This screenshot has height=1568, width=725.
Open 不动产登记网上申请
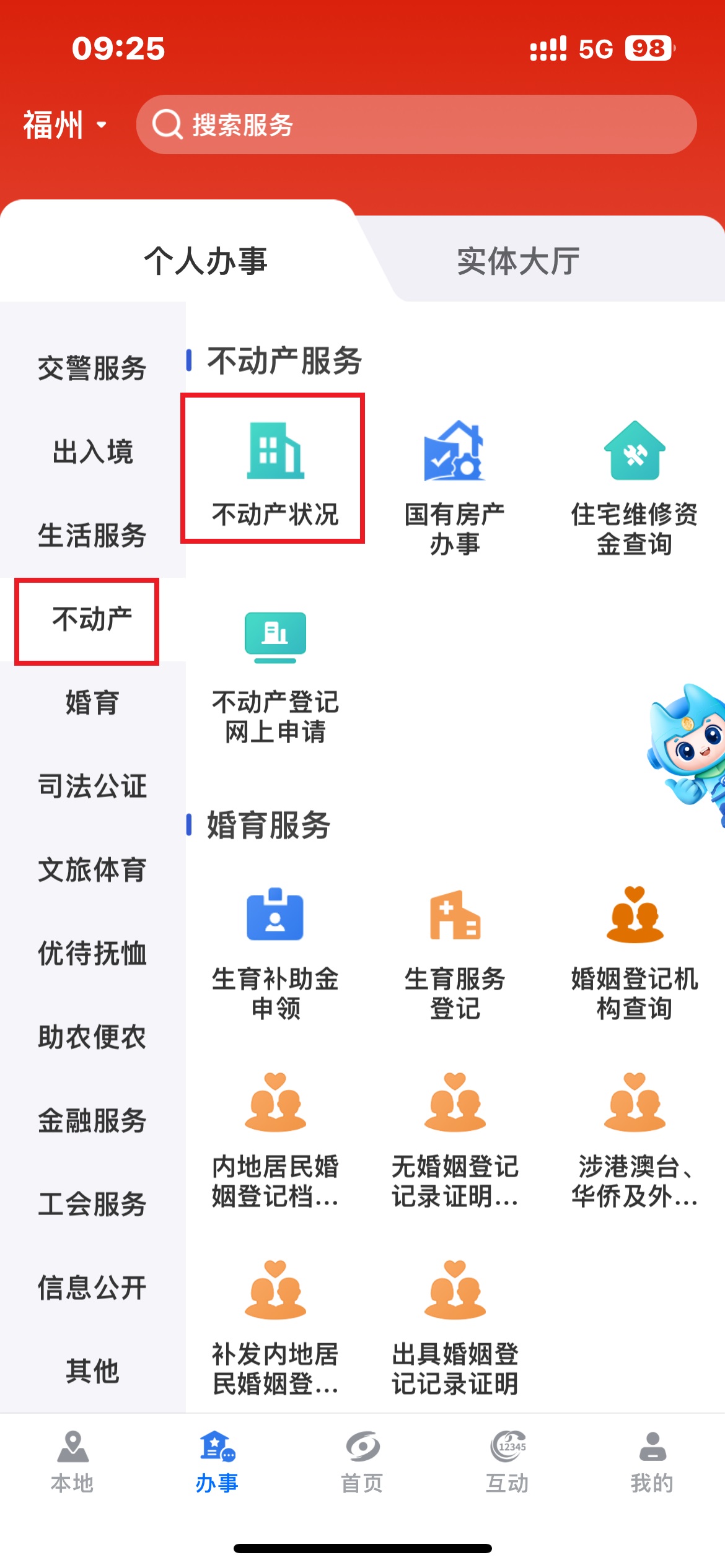point(275,676)
